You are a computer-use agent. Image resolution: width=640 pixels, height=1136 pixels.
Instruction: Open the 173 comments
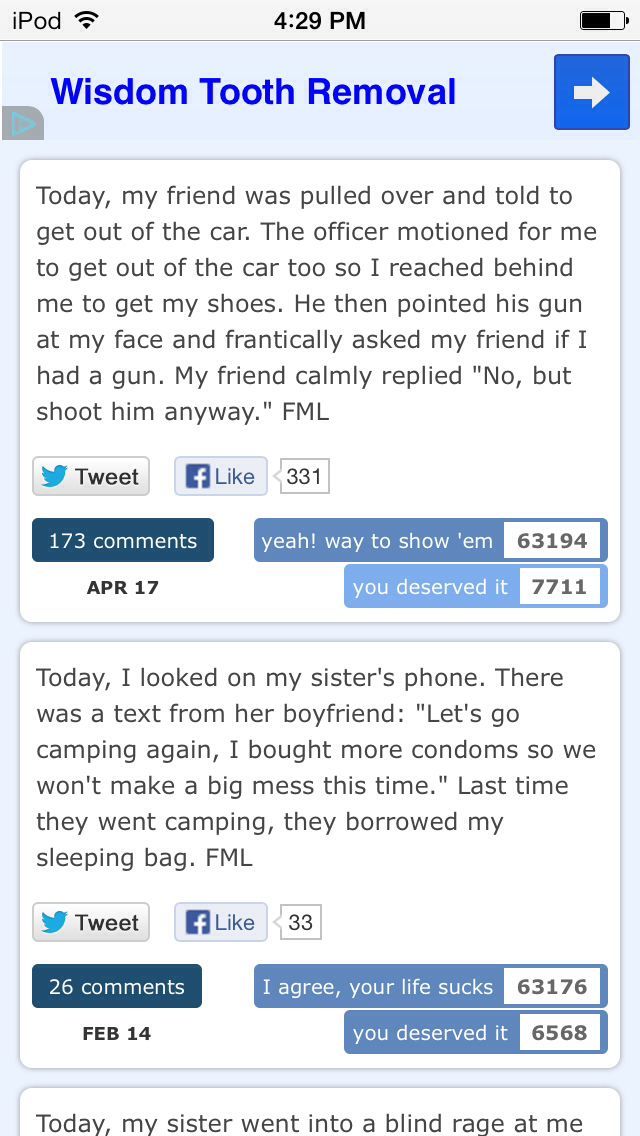point(123,540)
